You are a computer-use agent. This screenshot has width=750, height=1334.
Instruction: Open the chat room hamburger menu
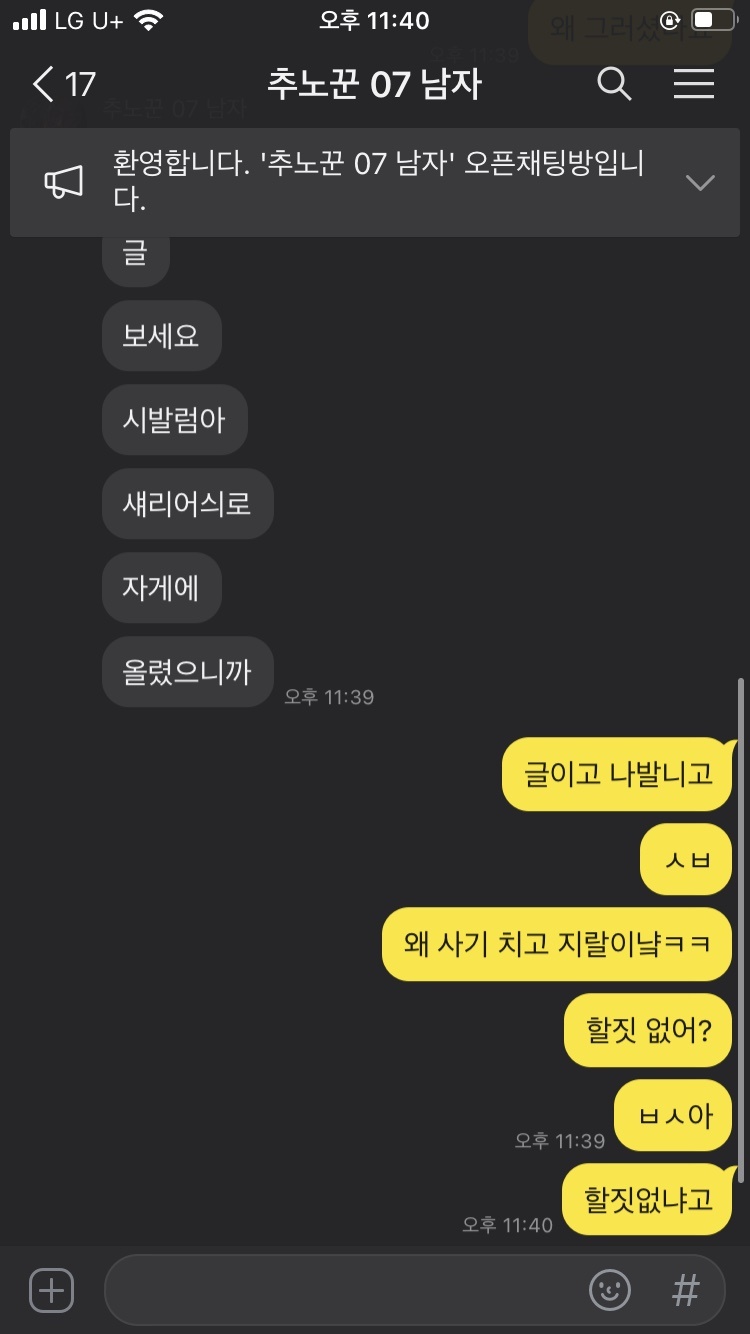(x=693, y=85)
